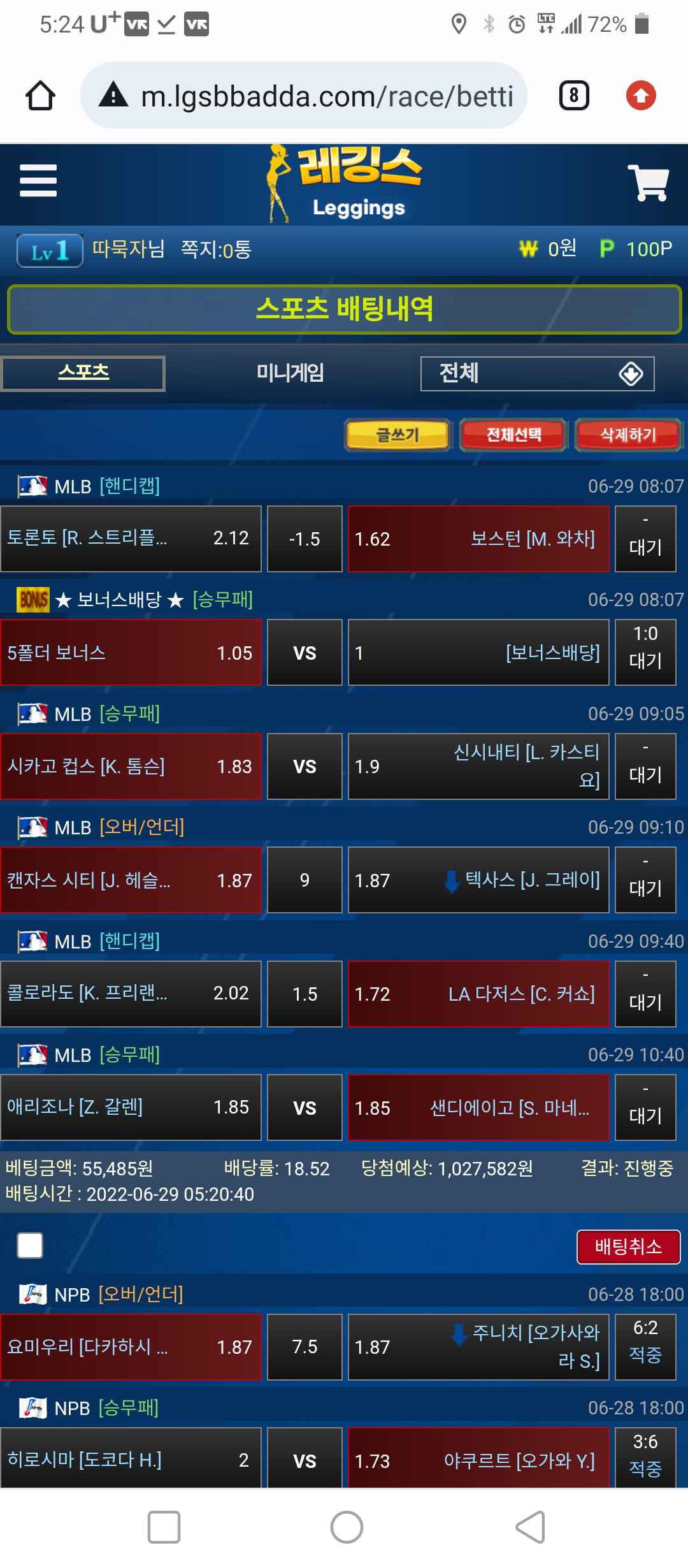Screen dimensions: 688x1568
Task: Tap the 삭제하기 delete button
Action: 628,435
